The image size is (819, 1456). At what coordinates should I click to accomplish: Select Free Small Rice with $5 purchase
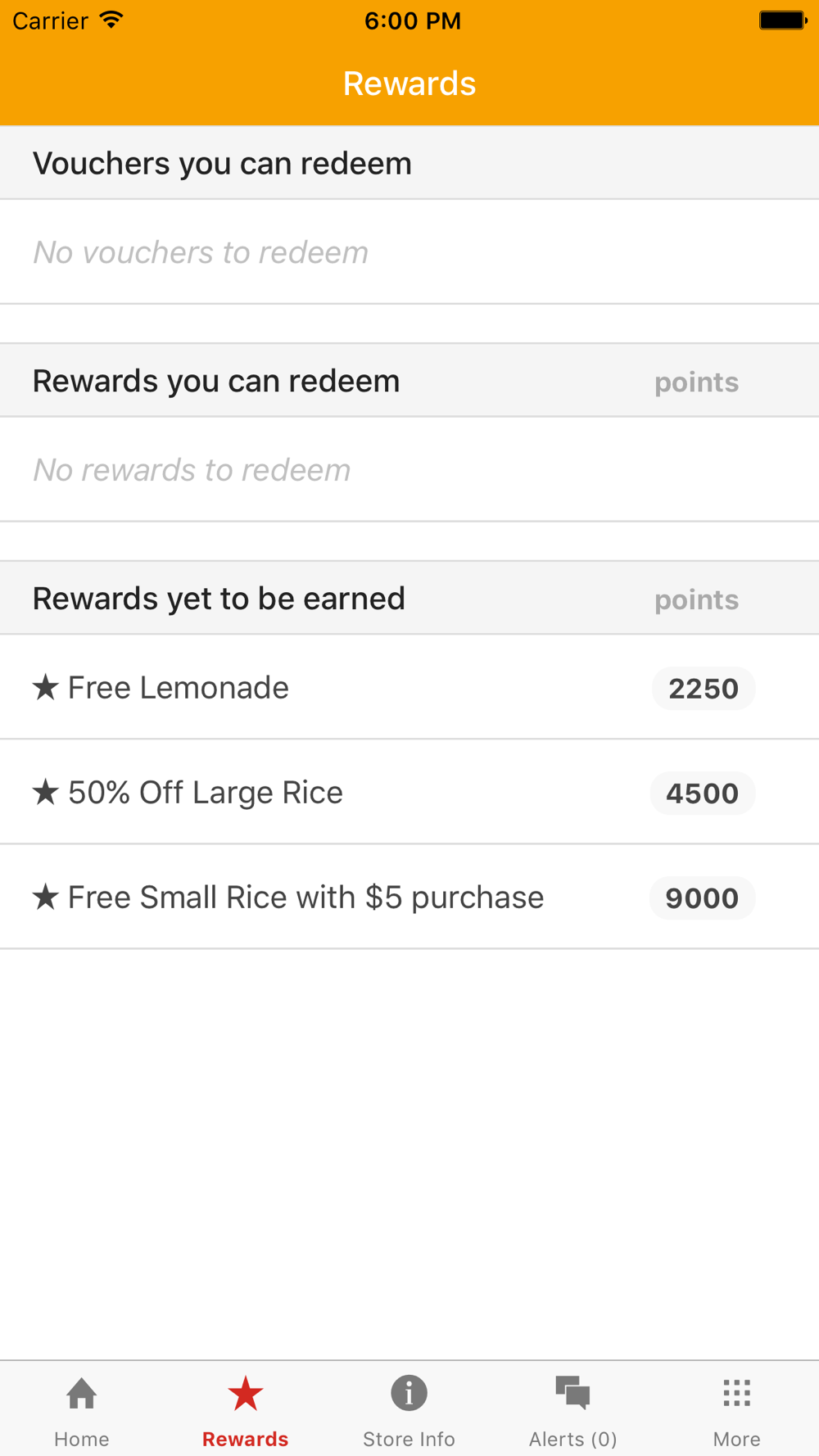click(x=409, y=897)
